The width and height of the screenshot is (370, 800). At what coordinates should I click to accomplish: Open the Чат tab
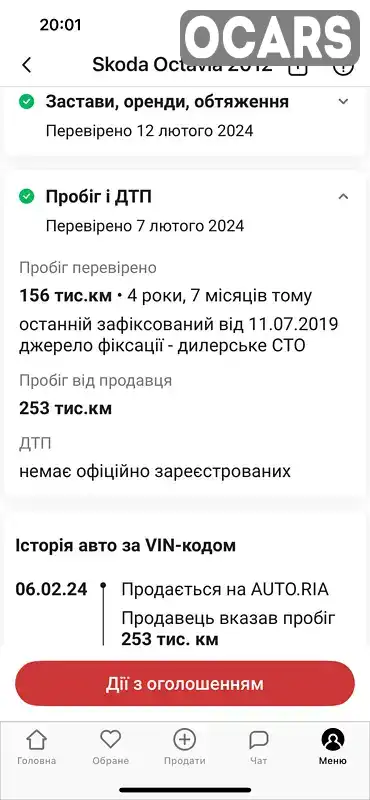coord(259,747)
